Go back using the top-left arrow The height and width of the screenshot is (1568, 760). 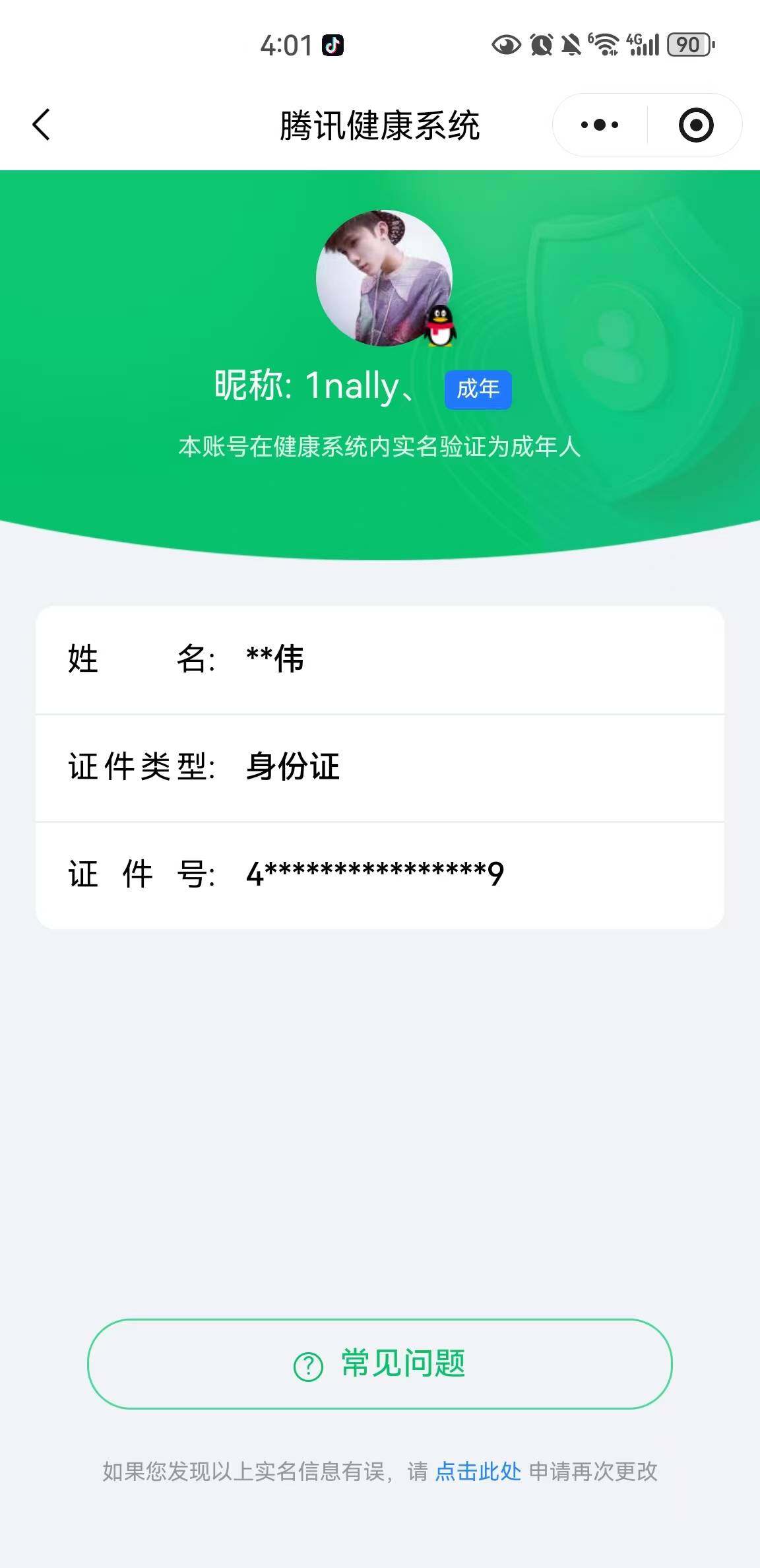click(x=41, y=125)
